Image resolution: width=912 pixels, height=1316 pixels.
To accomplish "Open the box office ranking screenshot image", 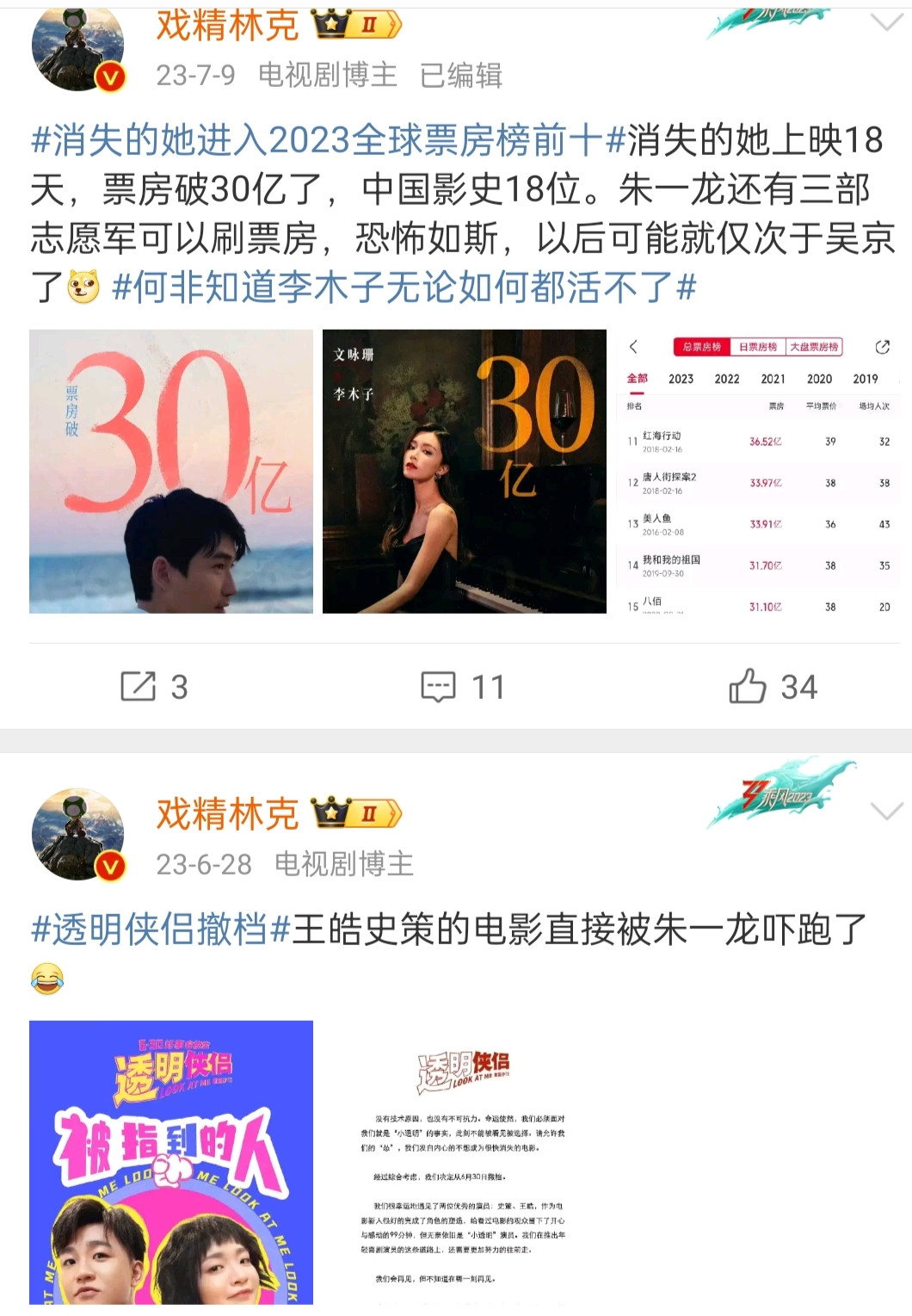I will coord(758,471).
